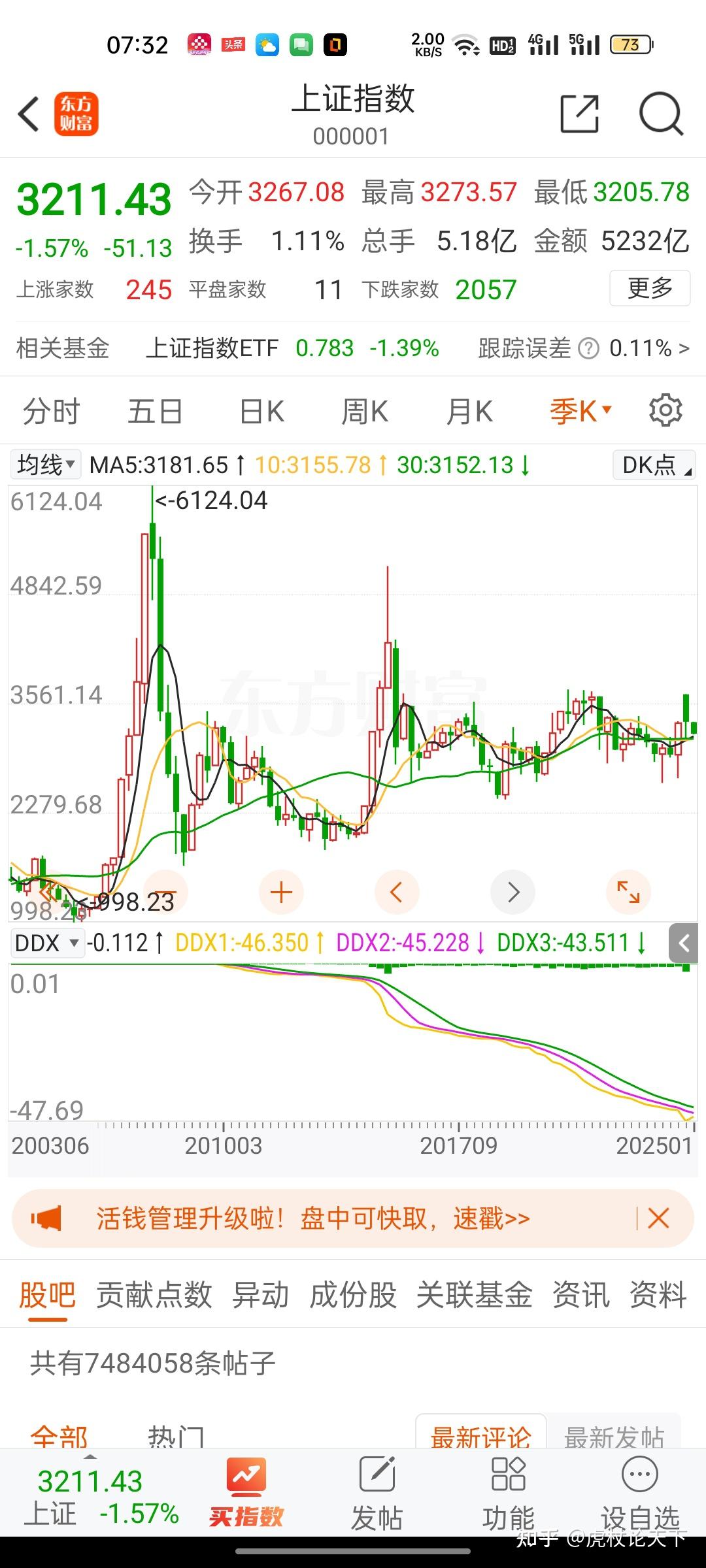Screen dimensions: 706x1568
Task: Open the DK点 dropdown on the chart
Action: (653, 465)
